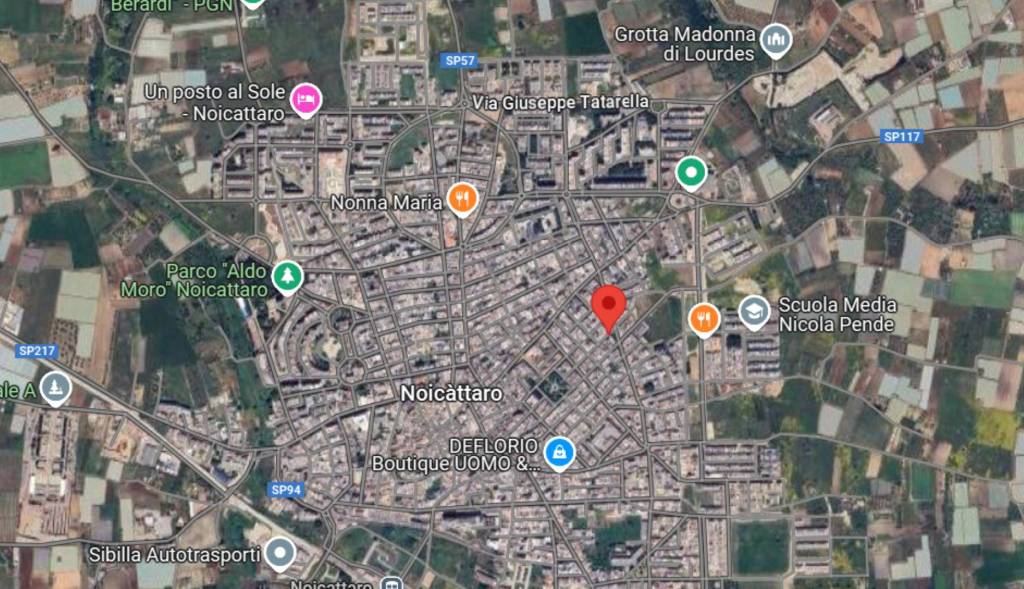Open Nonna Maria restaurant pin

click(x=461, y=200)
